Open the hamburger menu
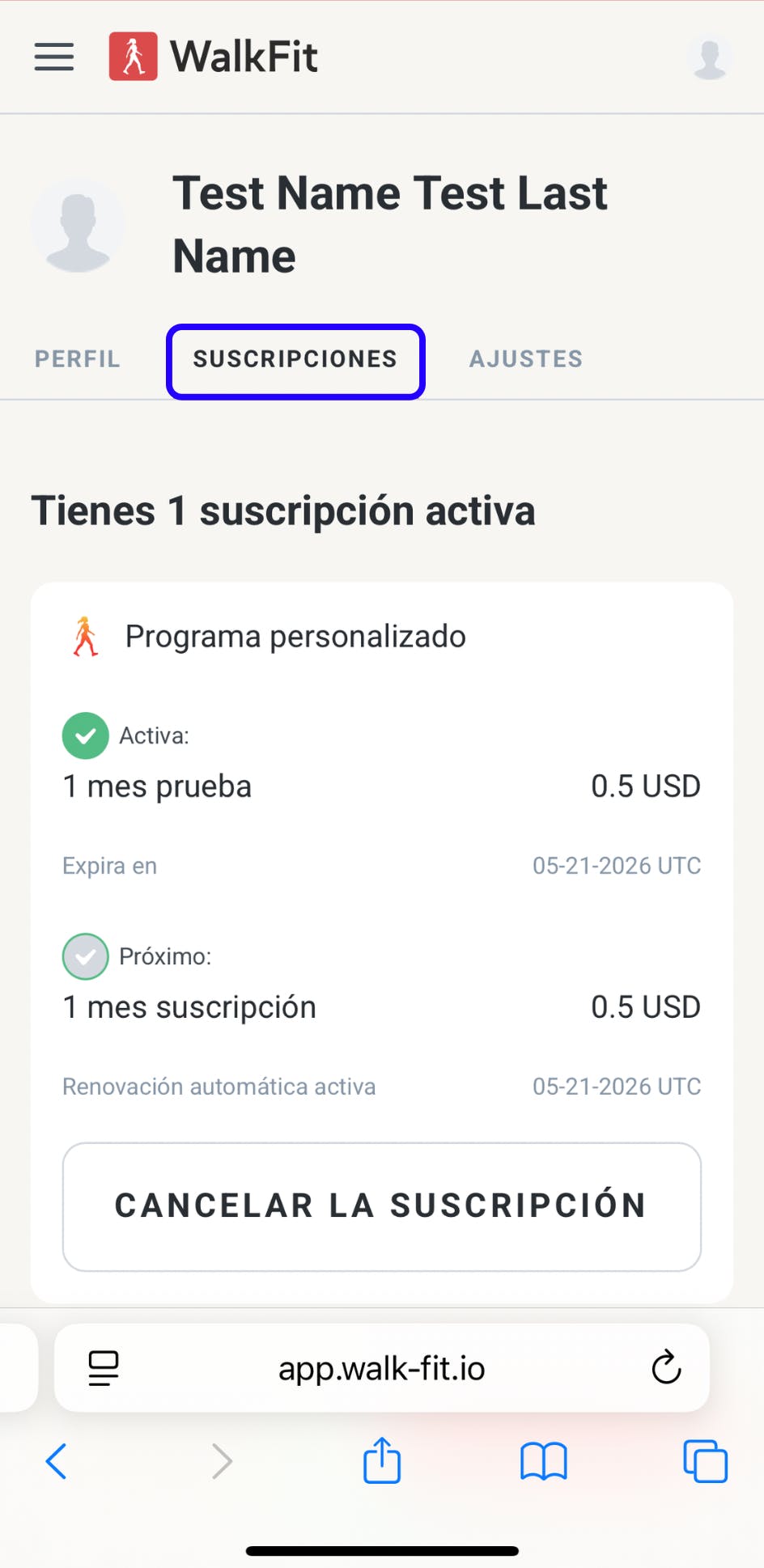764x1568 pixels. click(x=54, y=57)
